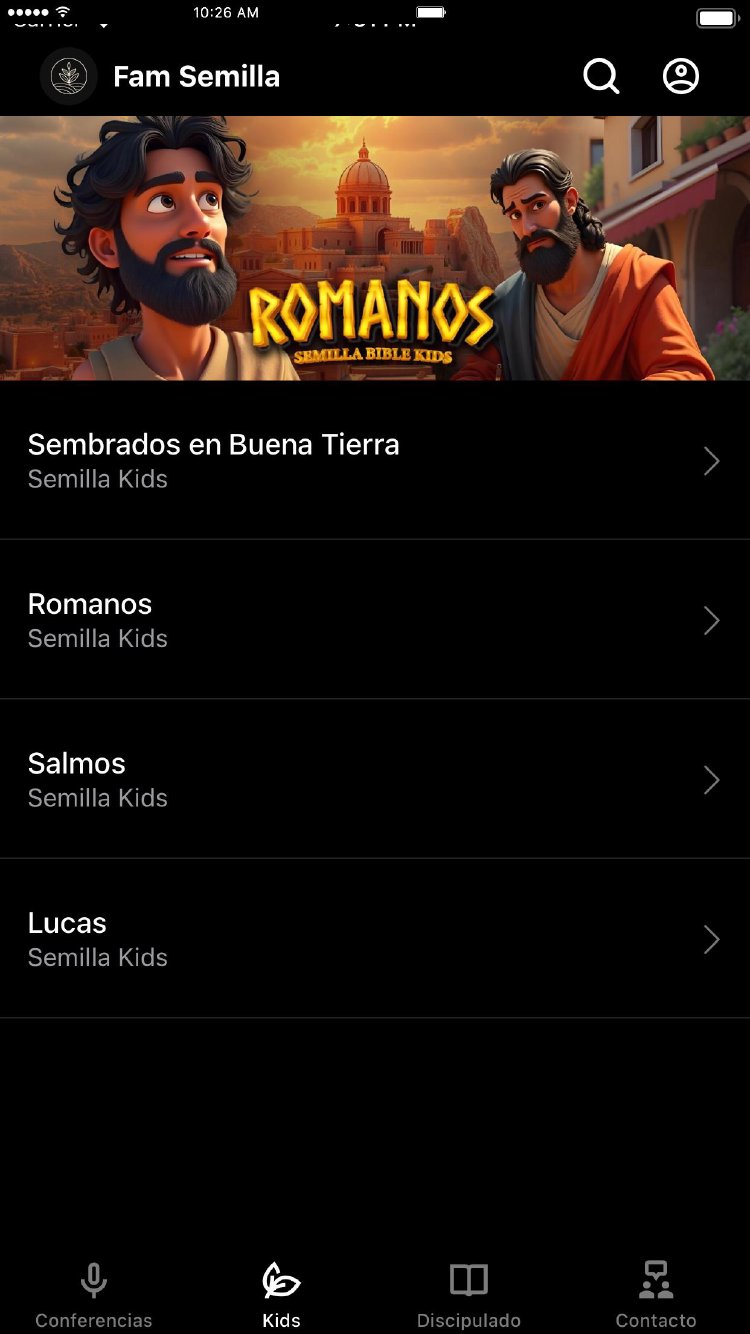Go to the Discipulado tab

click(x=468, y=1294)
